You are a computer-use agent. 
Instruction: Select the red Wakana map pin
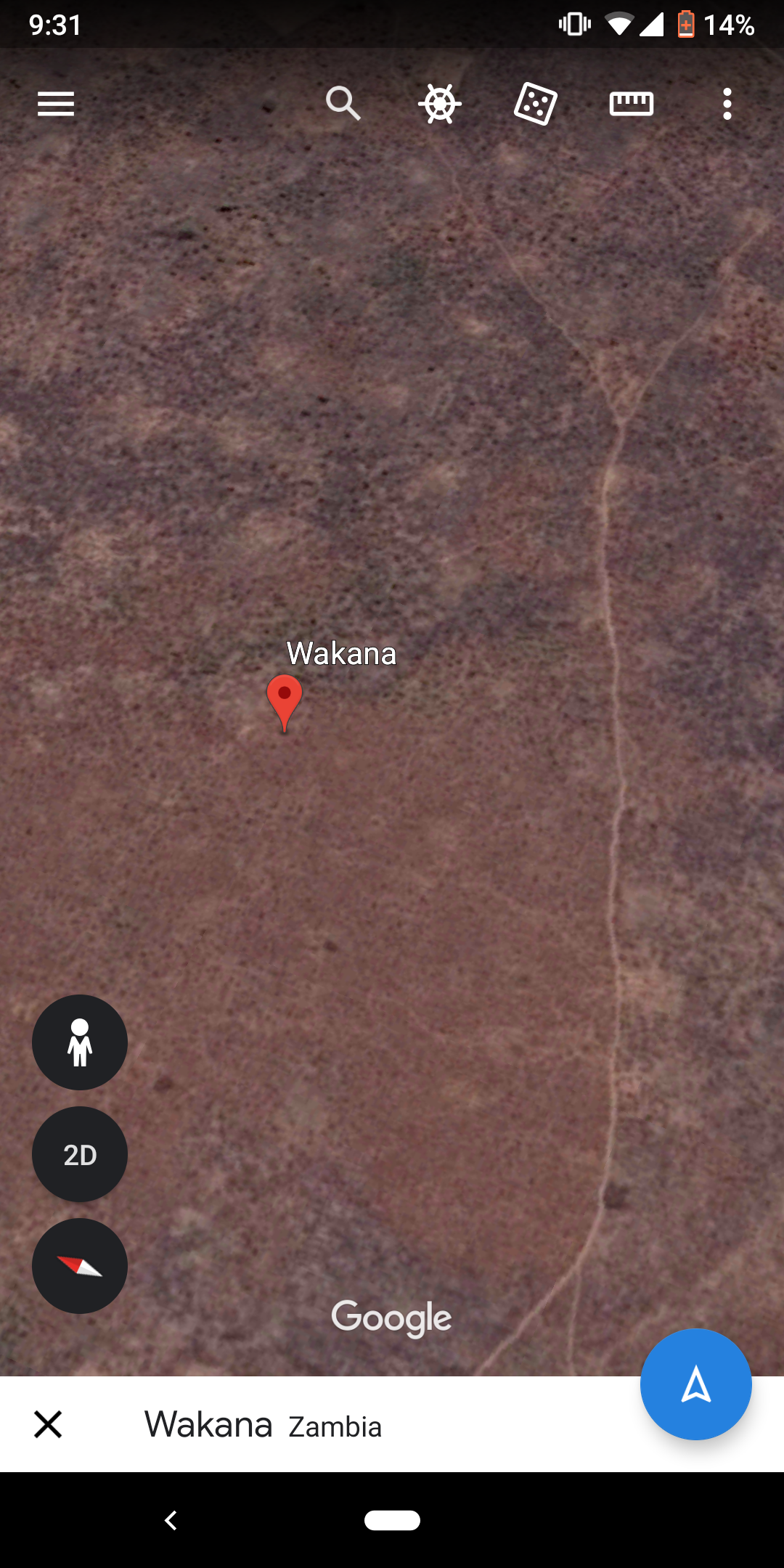(285, 700)
